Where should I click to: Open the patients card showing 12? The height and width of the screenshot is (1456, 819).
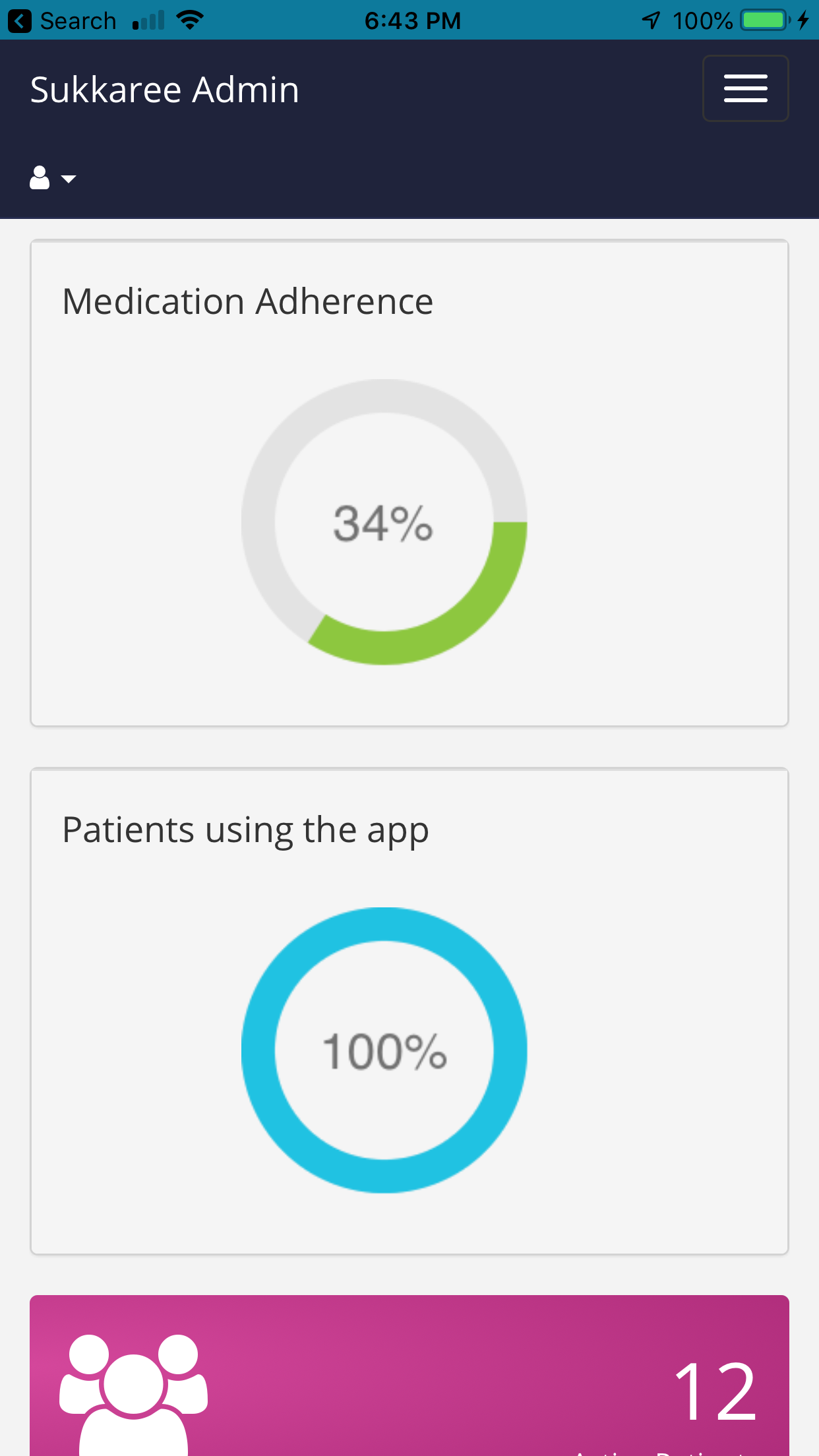tap(409, 1378)
